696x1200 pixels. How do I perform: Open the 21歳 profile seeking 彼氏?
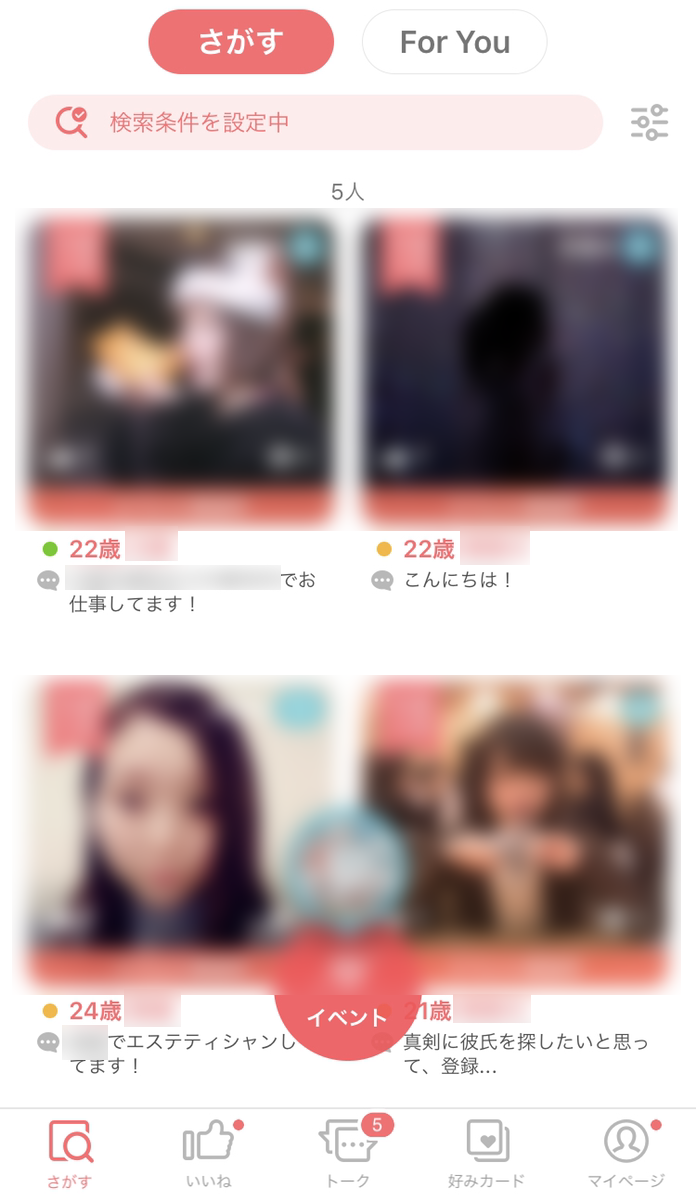(x=540, y=830)
